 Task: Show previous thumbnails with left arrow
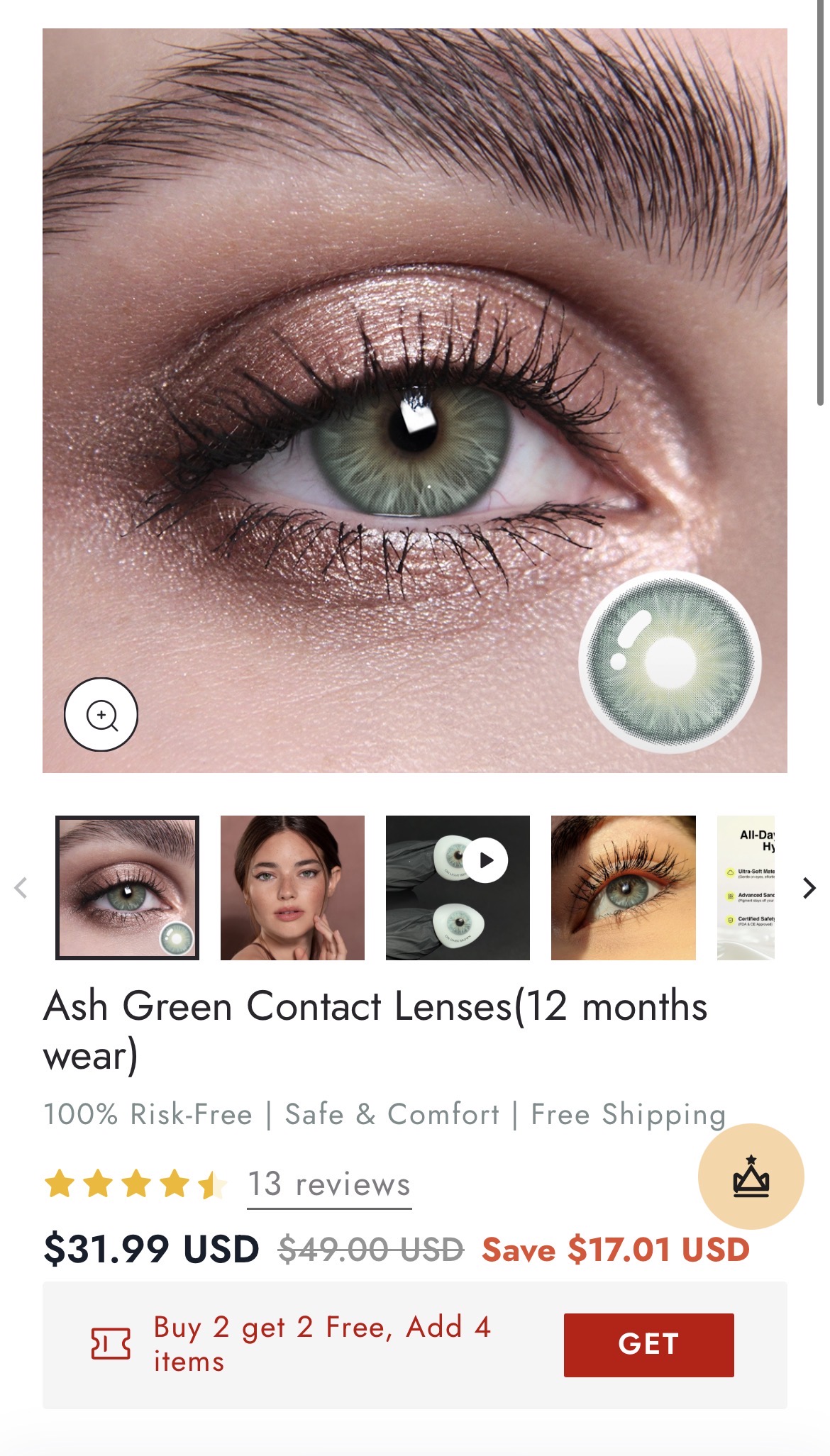coord(21,888)
